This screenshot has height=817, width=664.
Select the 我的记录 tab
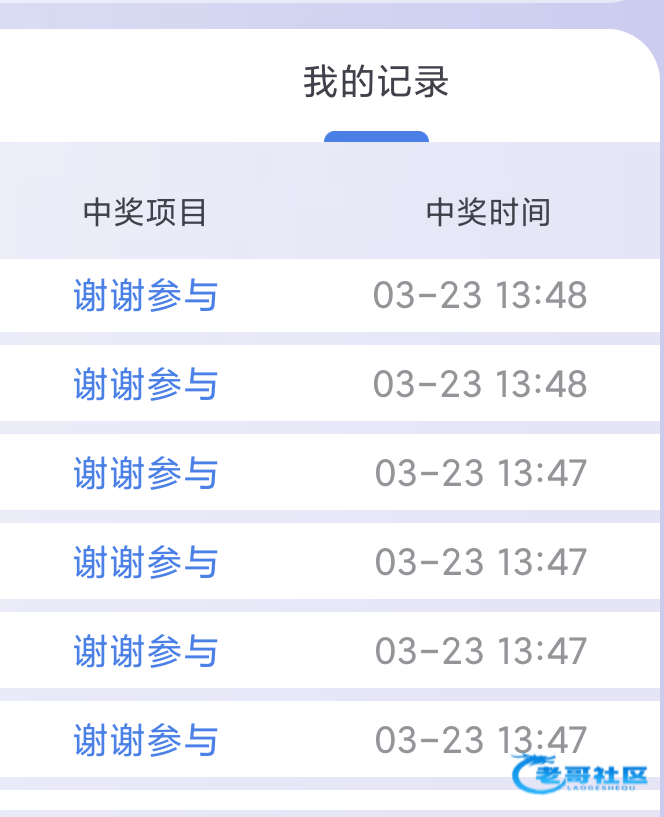[x=376, y=82]
